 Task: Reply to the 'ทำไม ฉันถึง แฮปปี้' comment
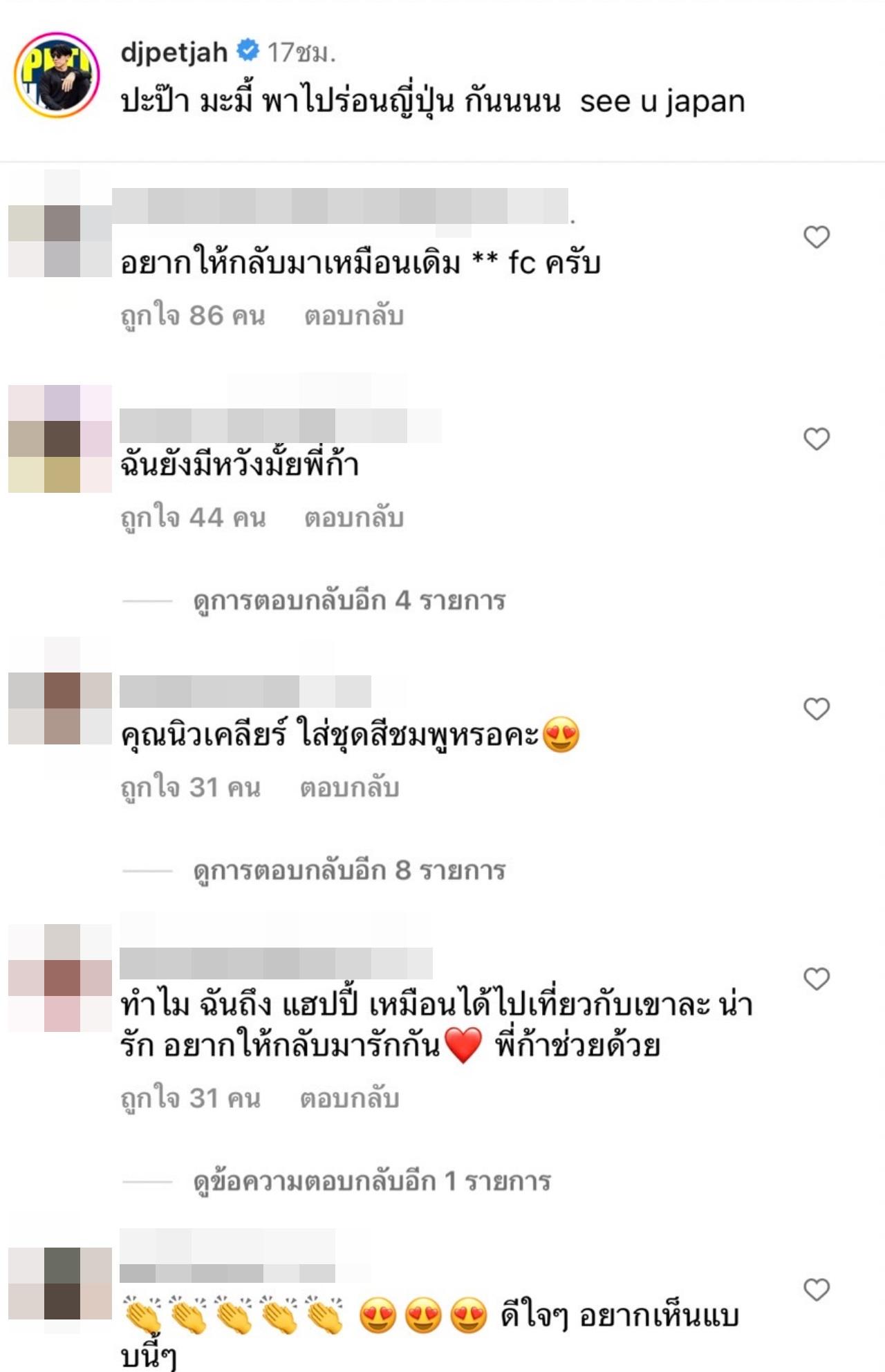[x=349, y=1099]
